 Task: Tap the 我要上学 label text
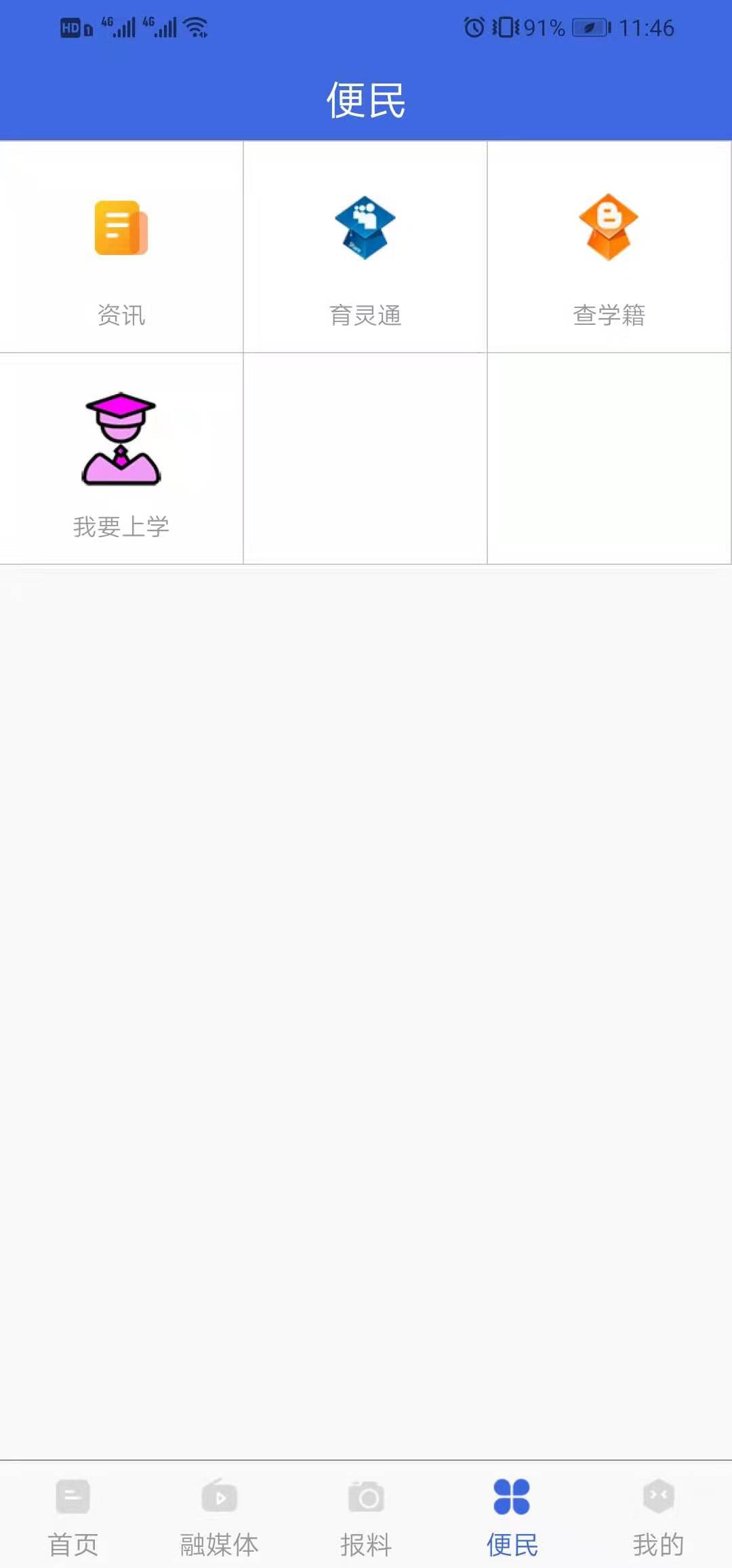click(122, 526)
